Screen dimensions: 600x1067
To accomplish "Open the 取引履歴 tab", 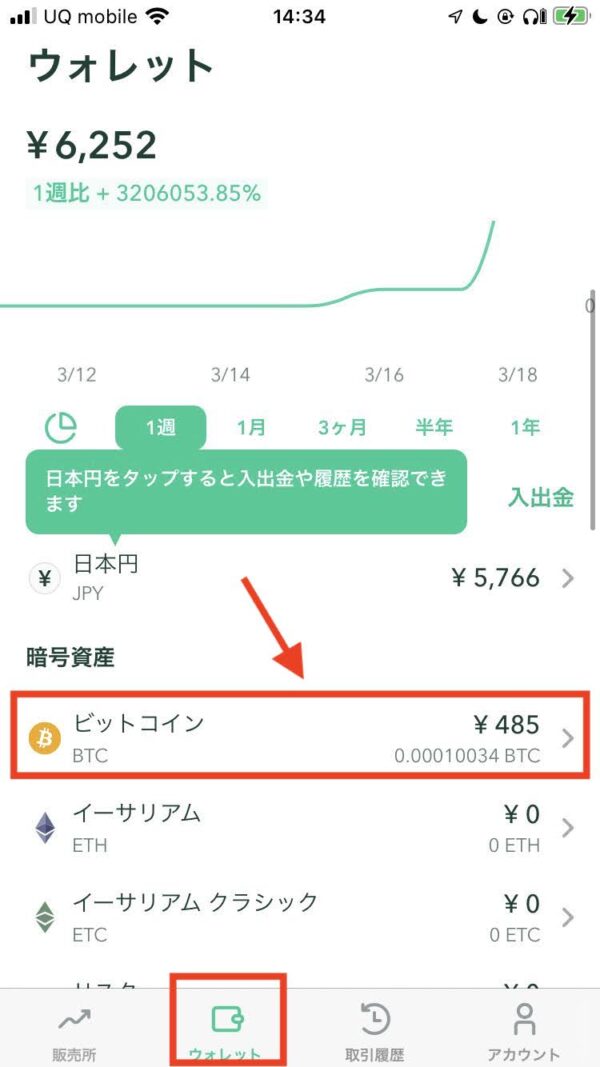I will pyautogui.click(x=374, y=1030).
